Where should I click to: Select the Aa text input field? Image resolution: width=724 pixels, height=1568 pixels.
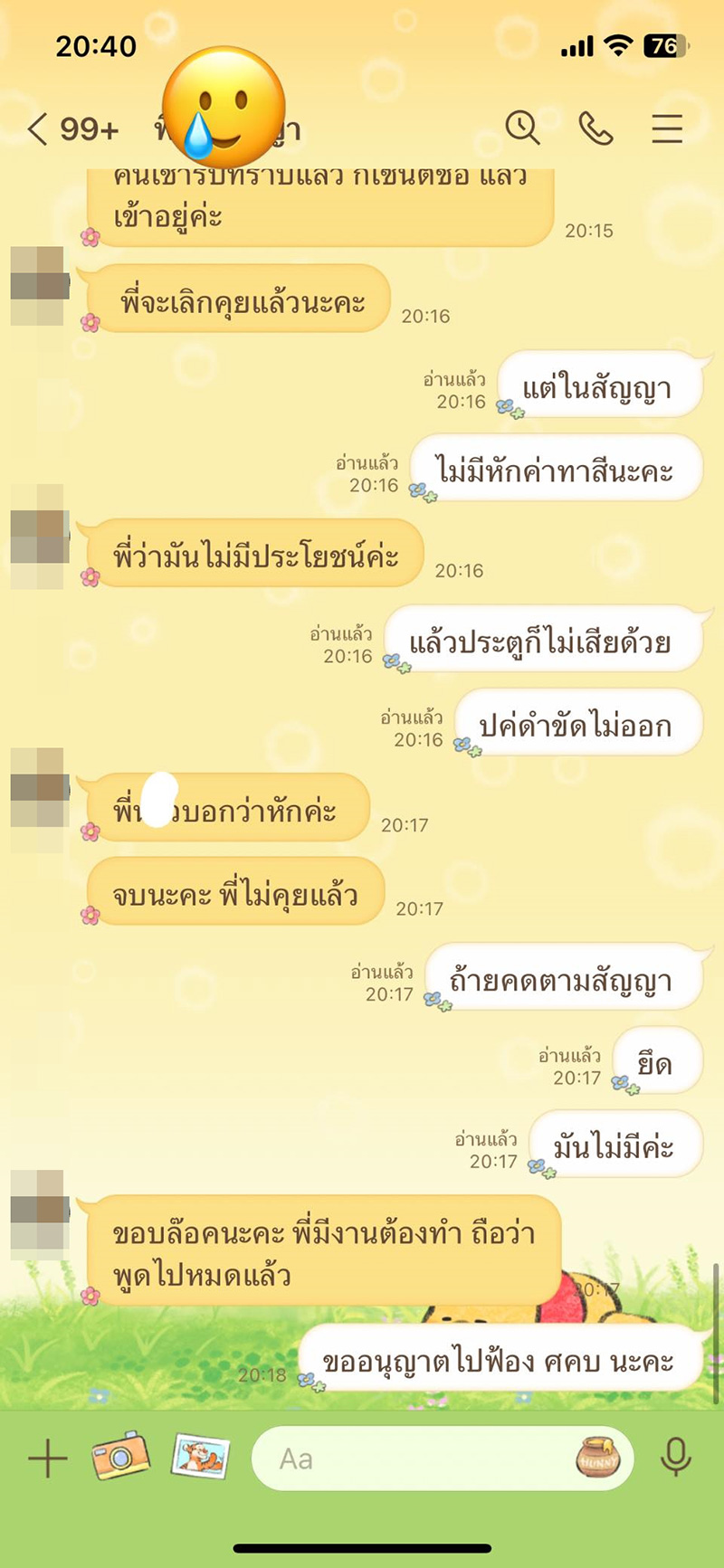click(x=362, y=1458)
